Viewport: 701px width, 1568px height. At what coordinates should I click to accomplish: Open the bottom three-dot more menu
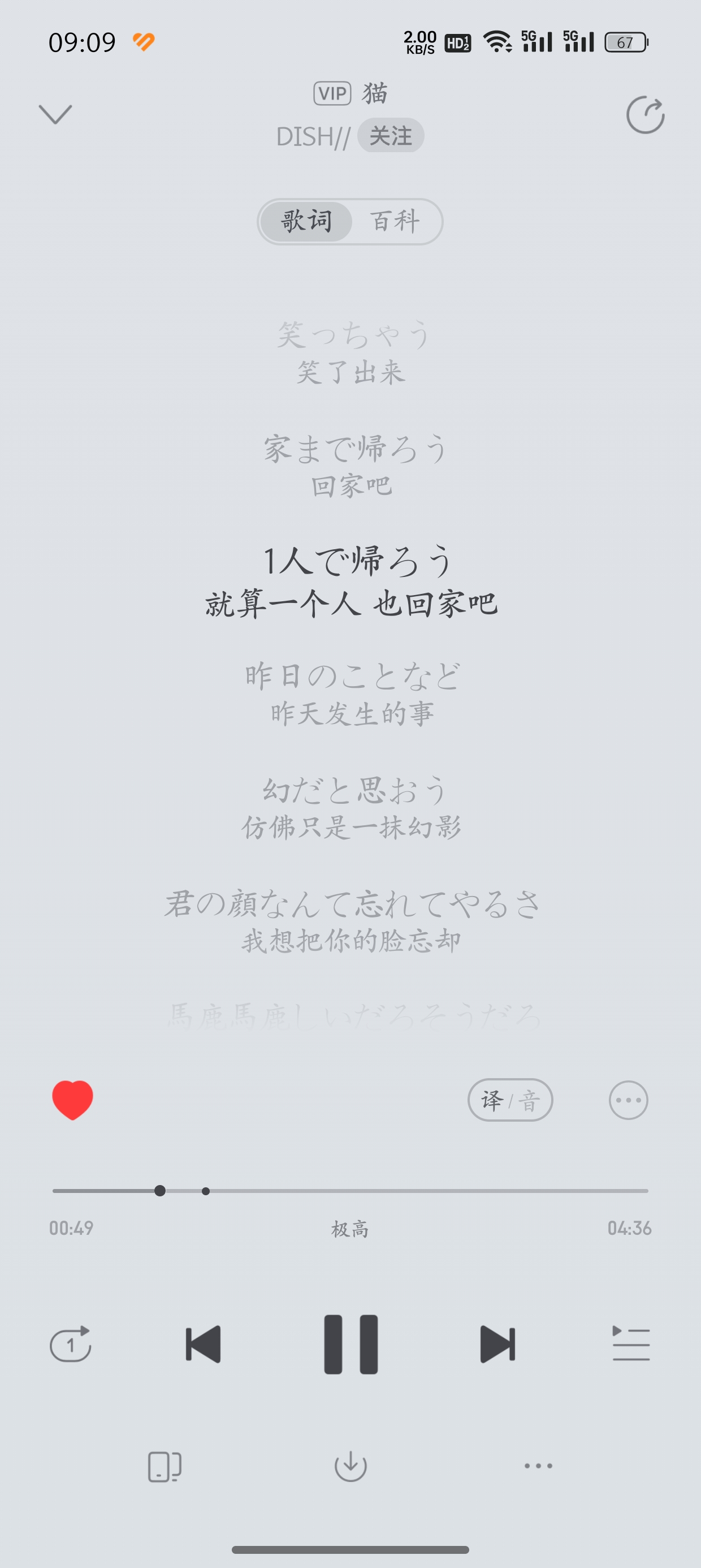[x=539, y=1466]
